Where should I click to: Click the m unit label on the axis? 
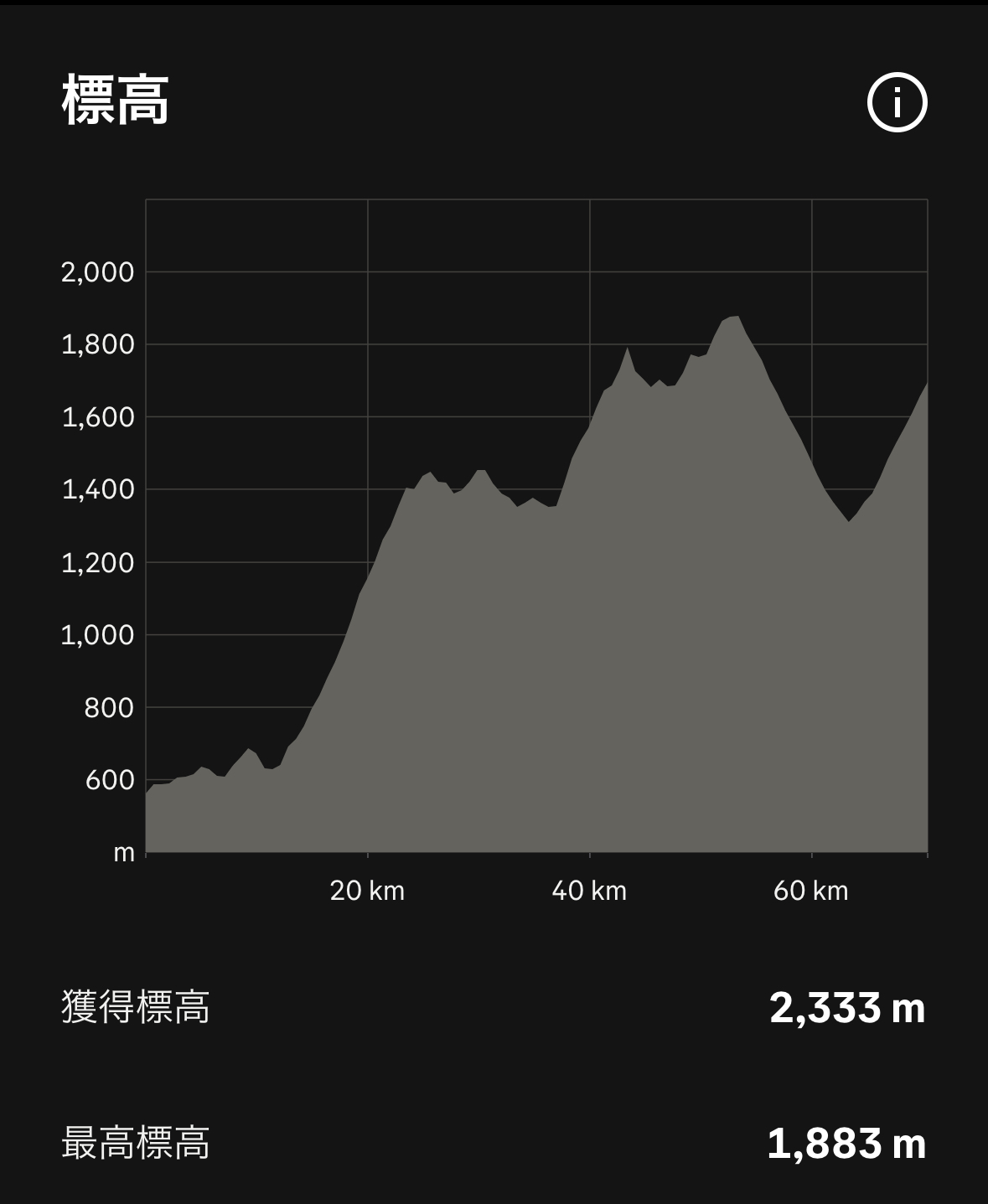[124, 854]
